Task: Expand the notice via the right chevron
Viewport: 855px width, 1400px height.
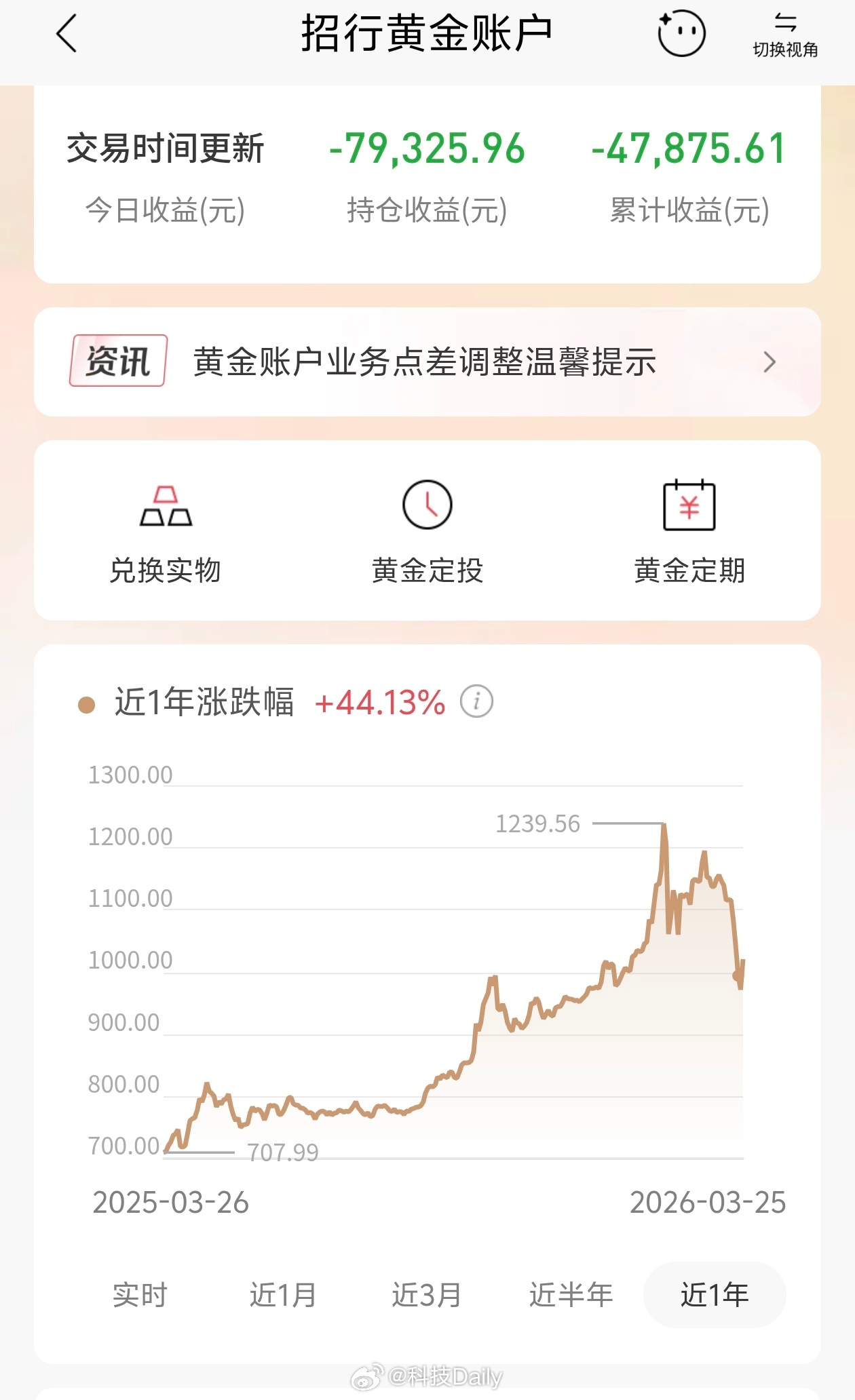Action: click(771, 362)
